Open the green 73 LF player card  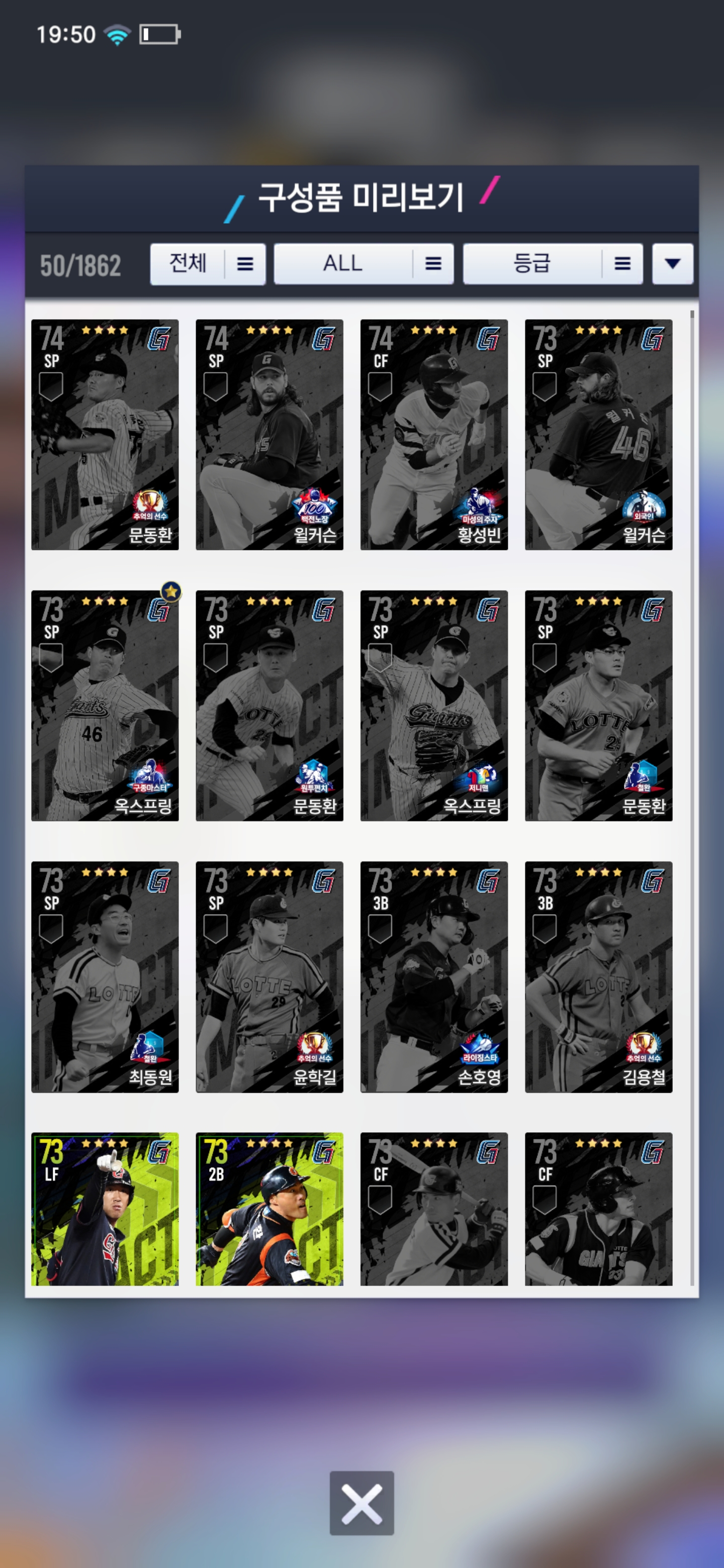click(105, 1208)
